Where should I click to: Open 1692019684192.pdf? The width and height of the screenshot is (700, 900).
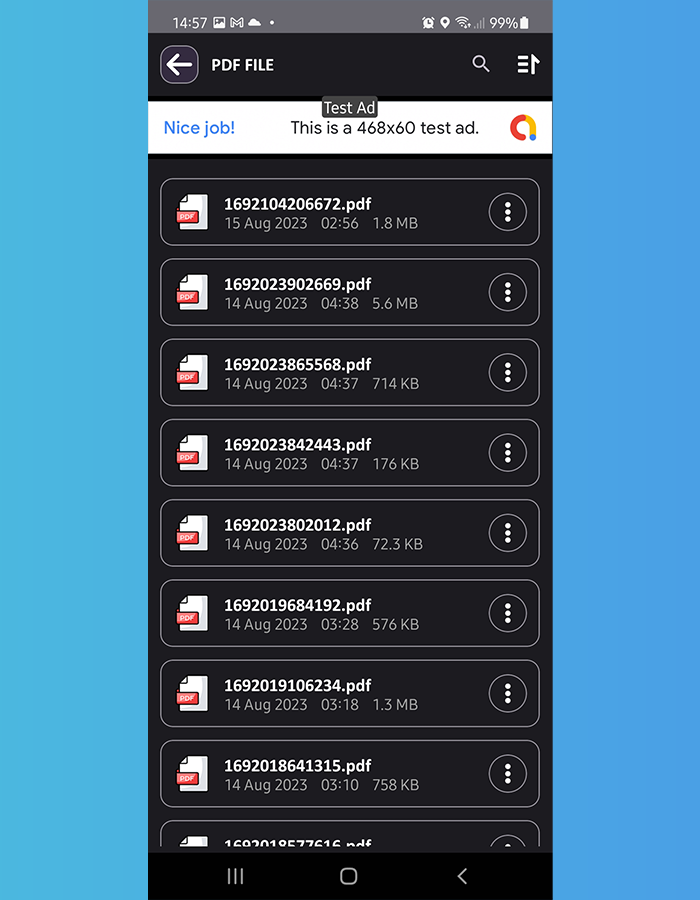click(x=320, y=613)
